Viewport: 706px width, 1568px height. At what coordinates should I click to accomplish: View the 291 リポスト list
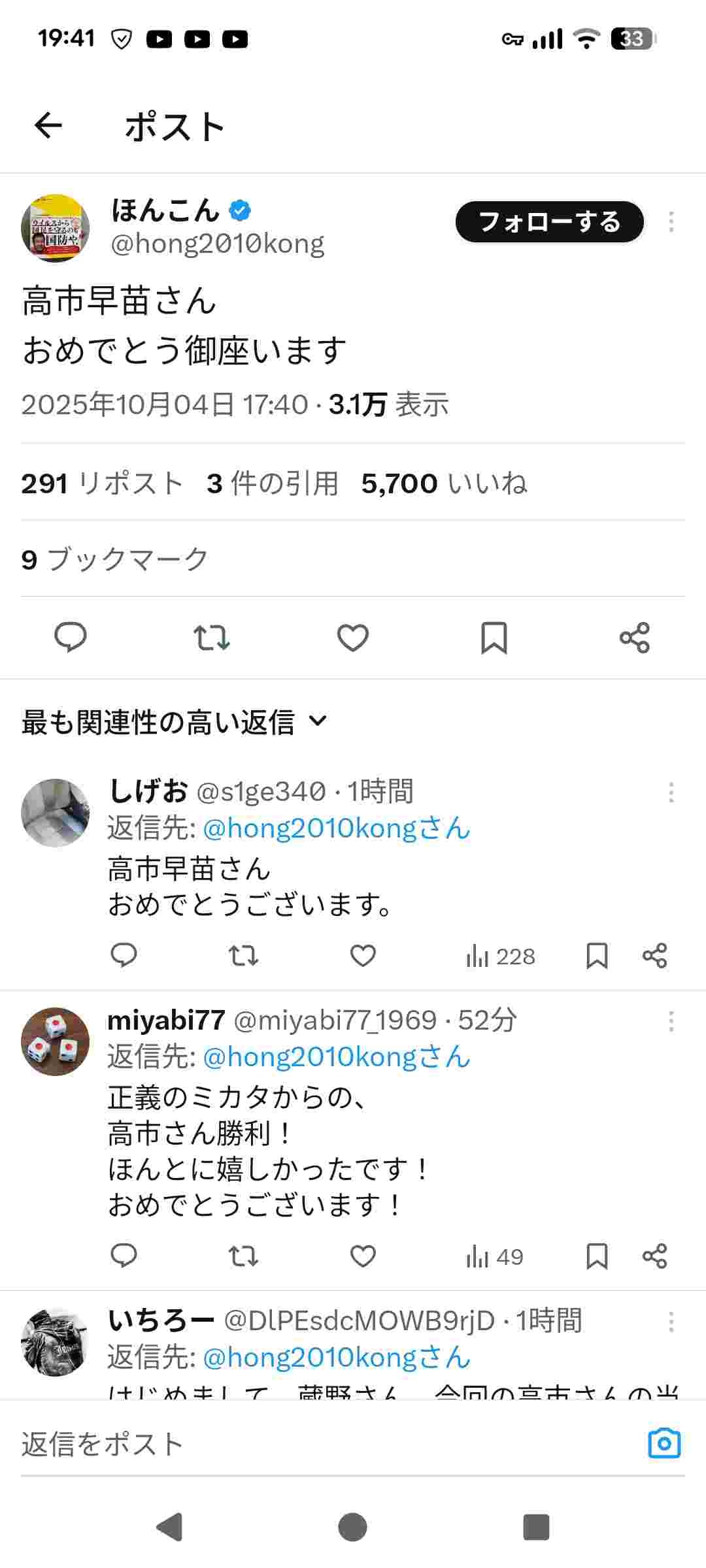tap(101, 483)
